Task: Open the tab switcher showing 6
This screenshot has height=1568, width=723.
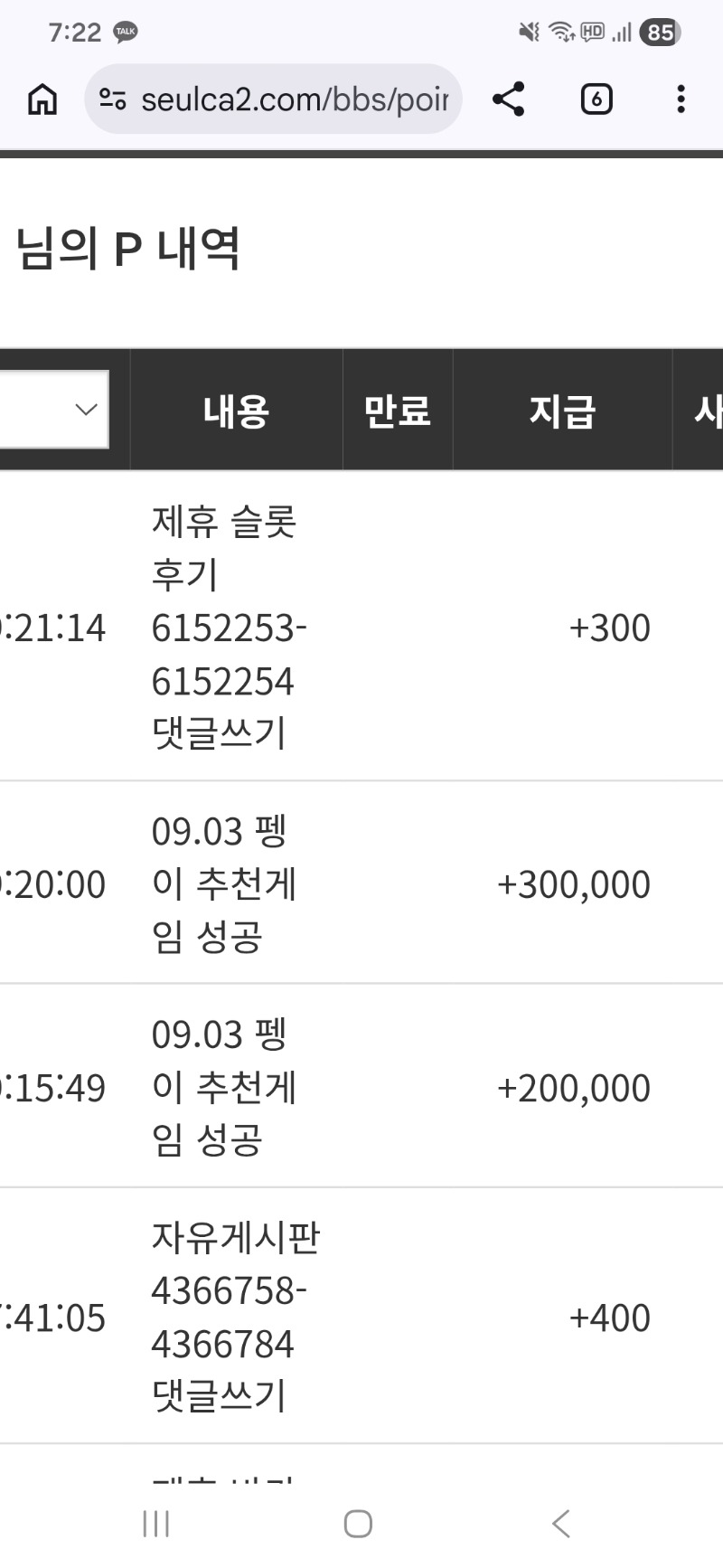Action: pos(596,99)
